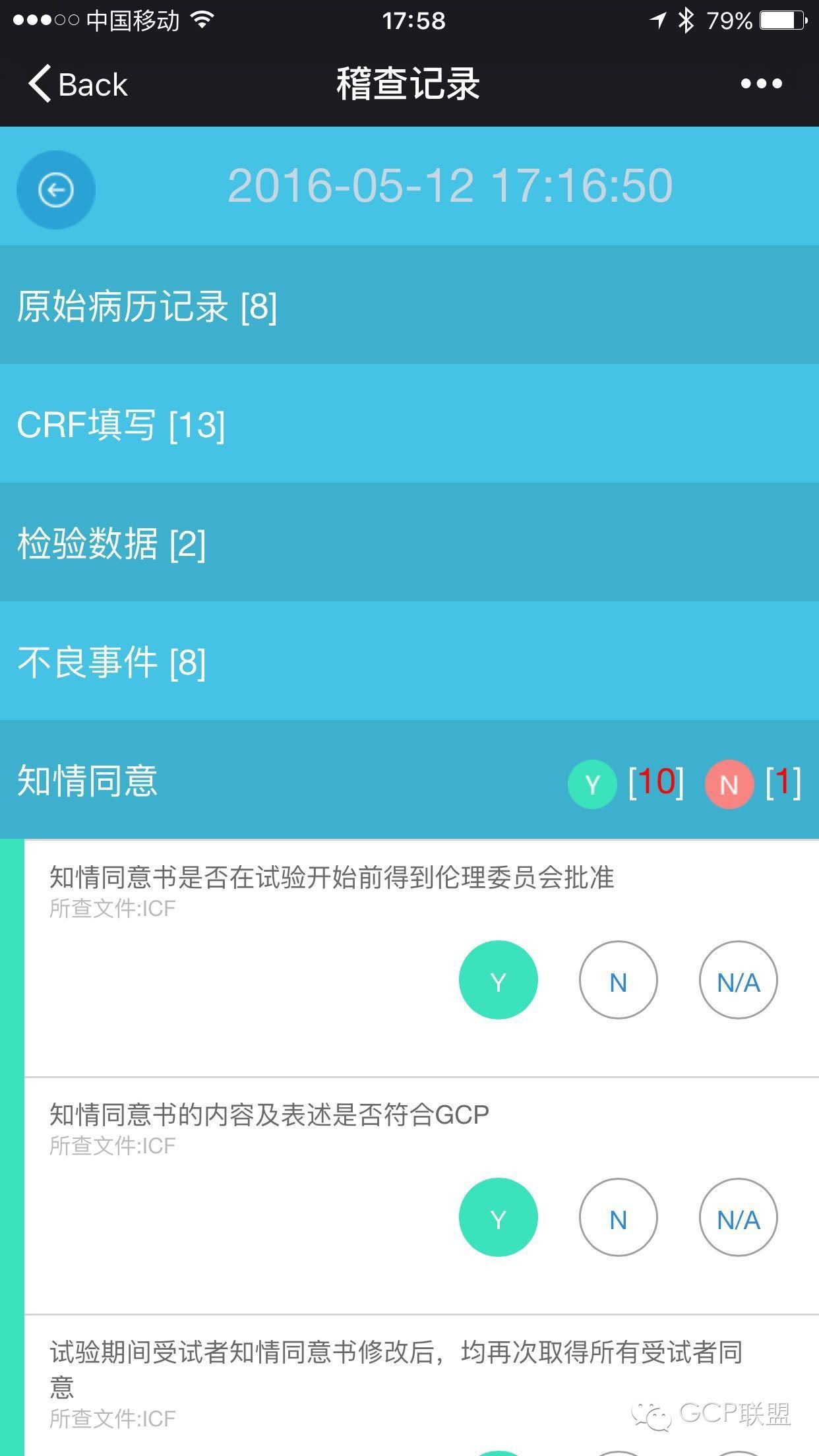The width and height of the screenshot is (819, 1456).
Task: Collapse the 知情同意 section header
Action: coord(264,780)
